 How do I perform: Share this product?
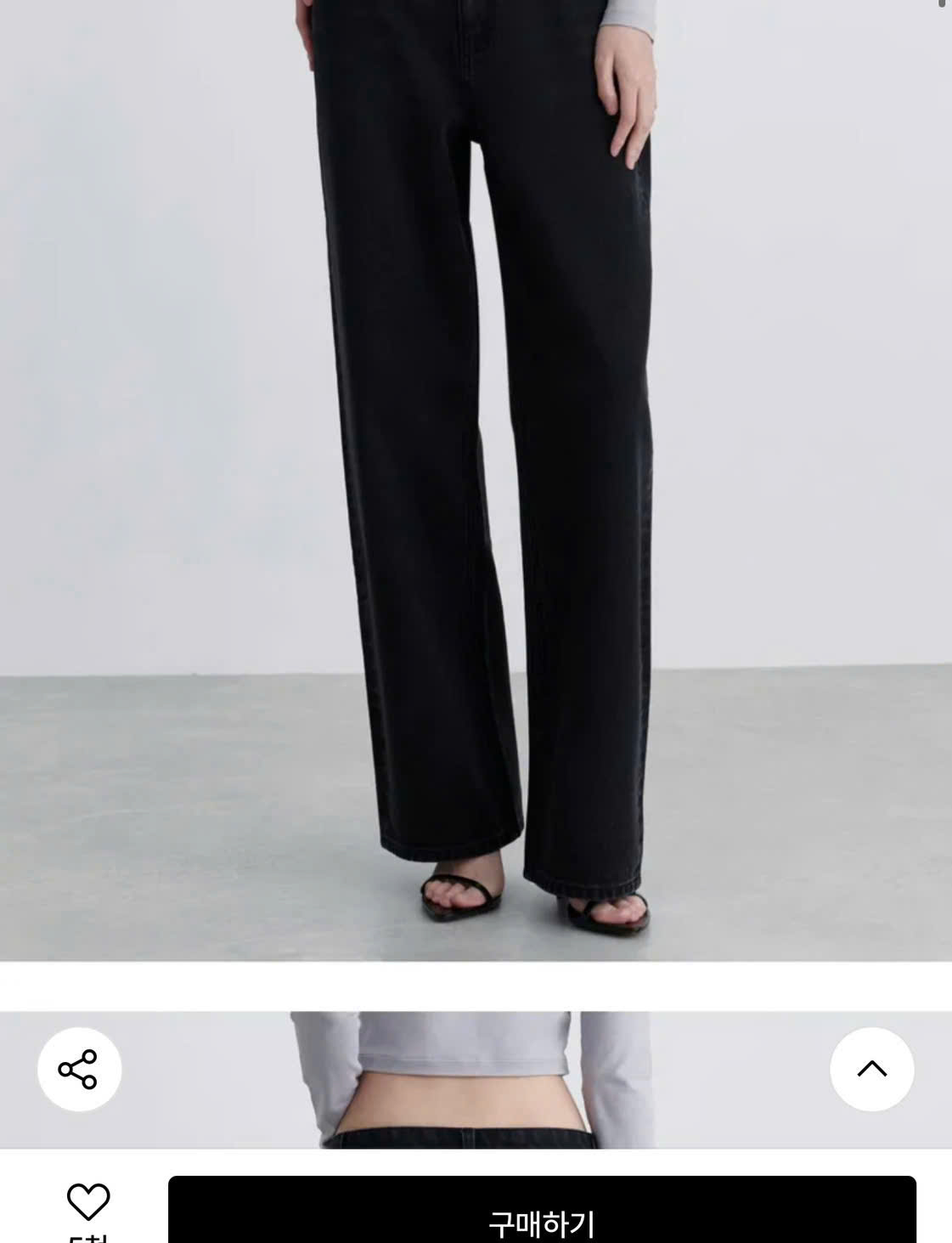click(x=79, y=1069)
